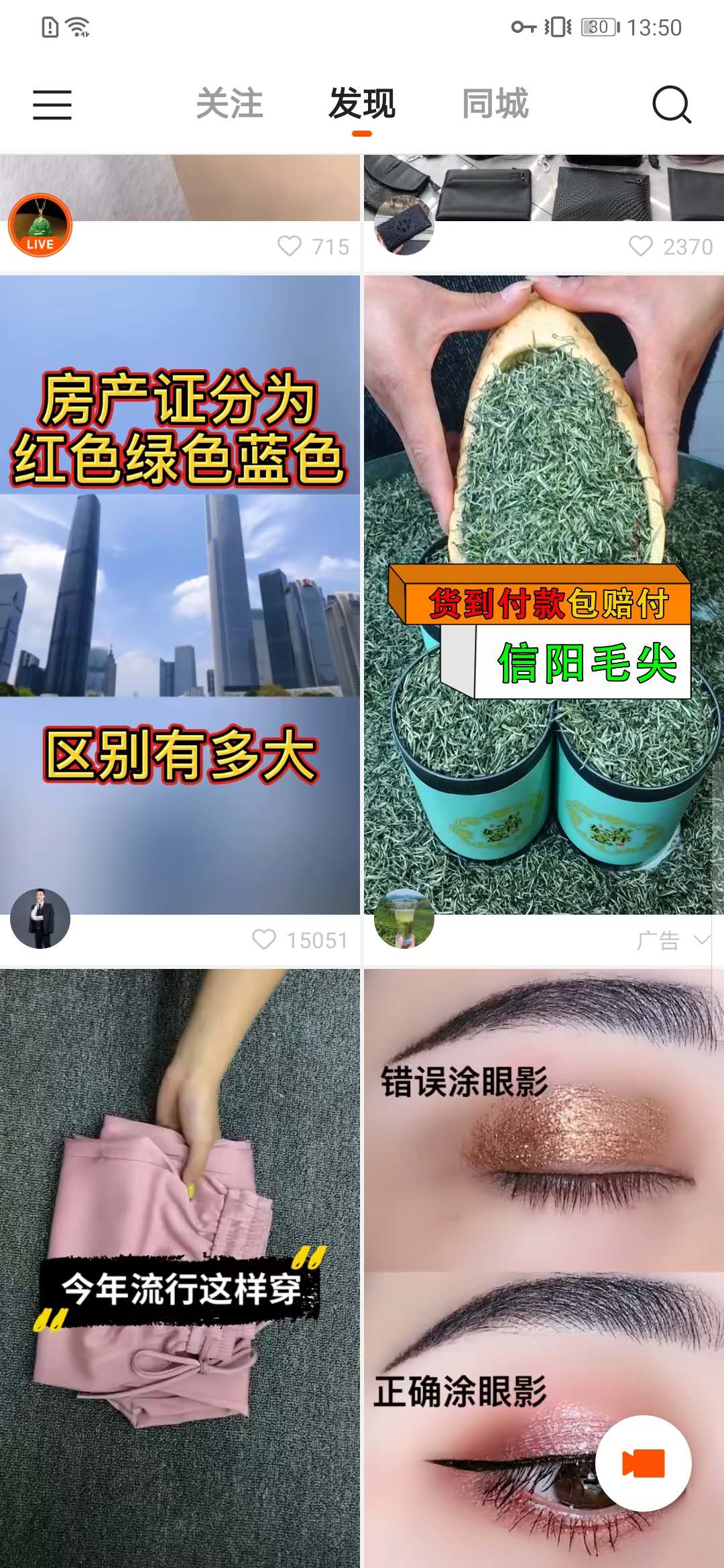Open the LIVE streamer avatar

[40, 226]
